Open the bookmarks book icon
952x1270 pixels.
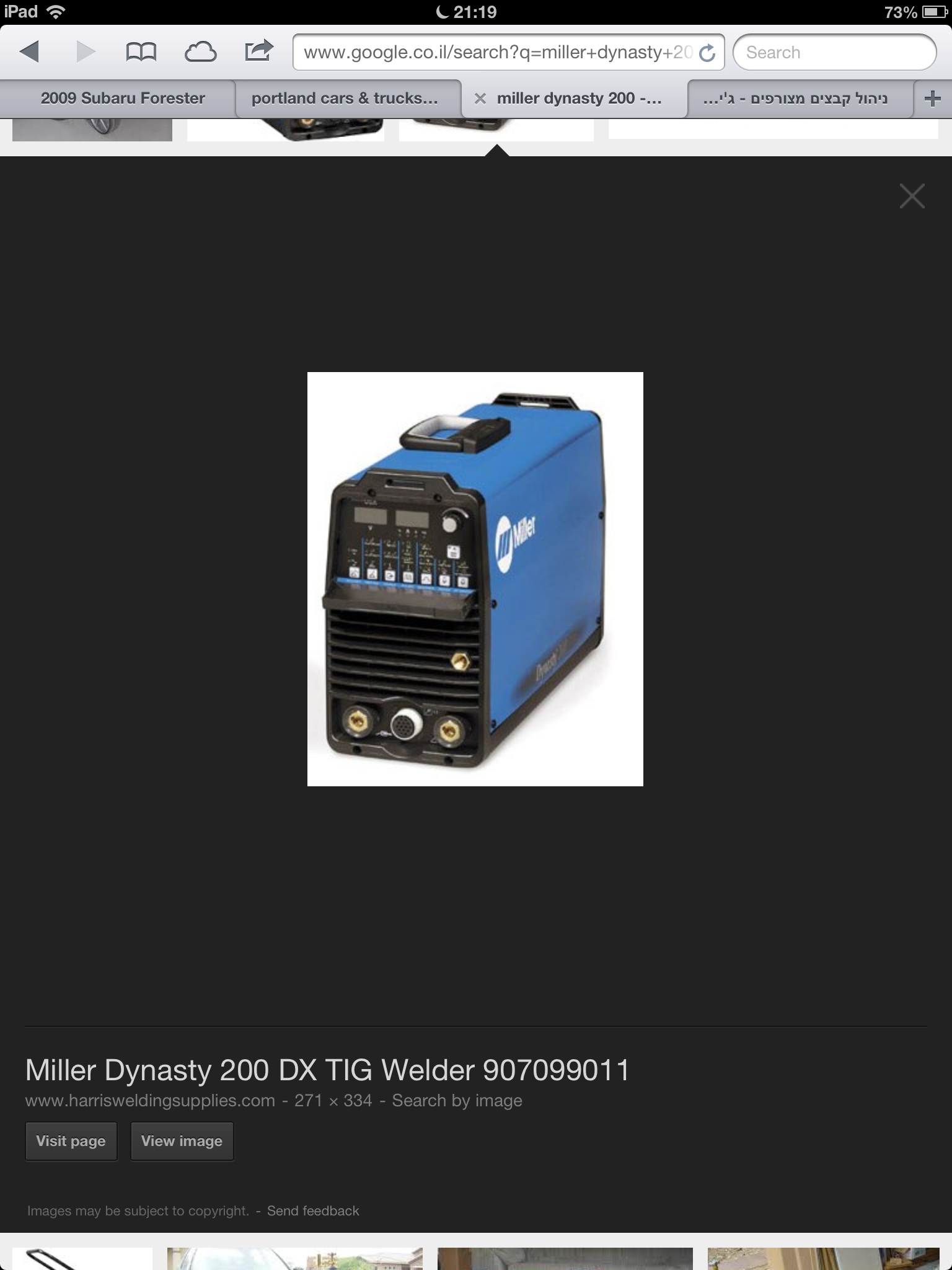(141, 52)
